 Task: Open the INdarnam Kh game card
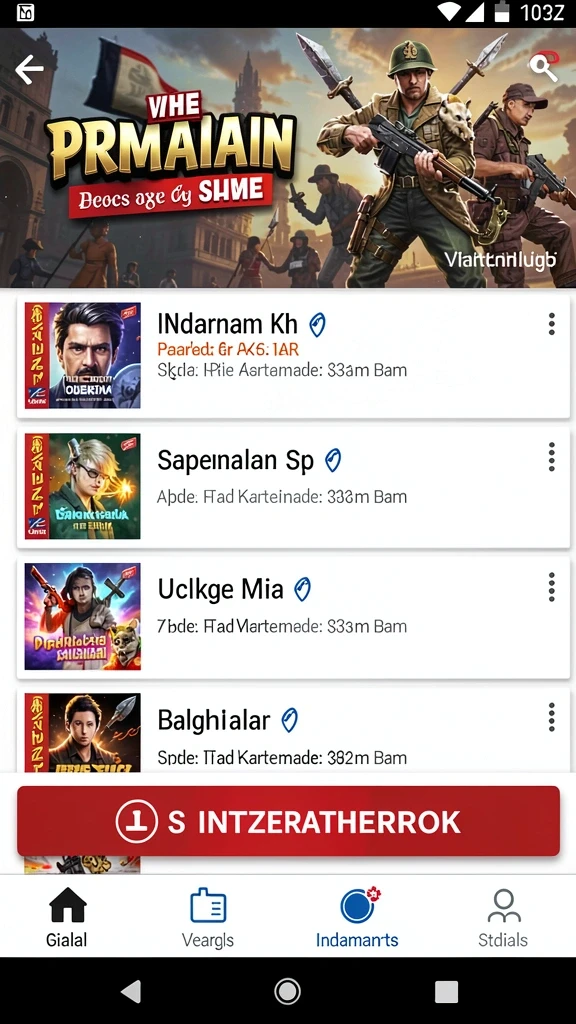coord(293,356)
